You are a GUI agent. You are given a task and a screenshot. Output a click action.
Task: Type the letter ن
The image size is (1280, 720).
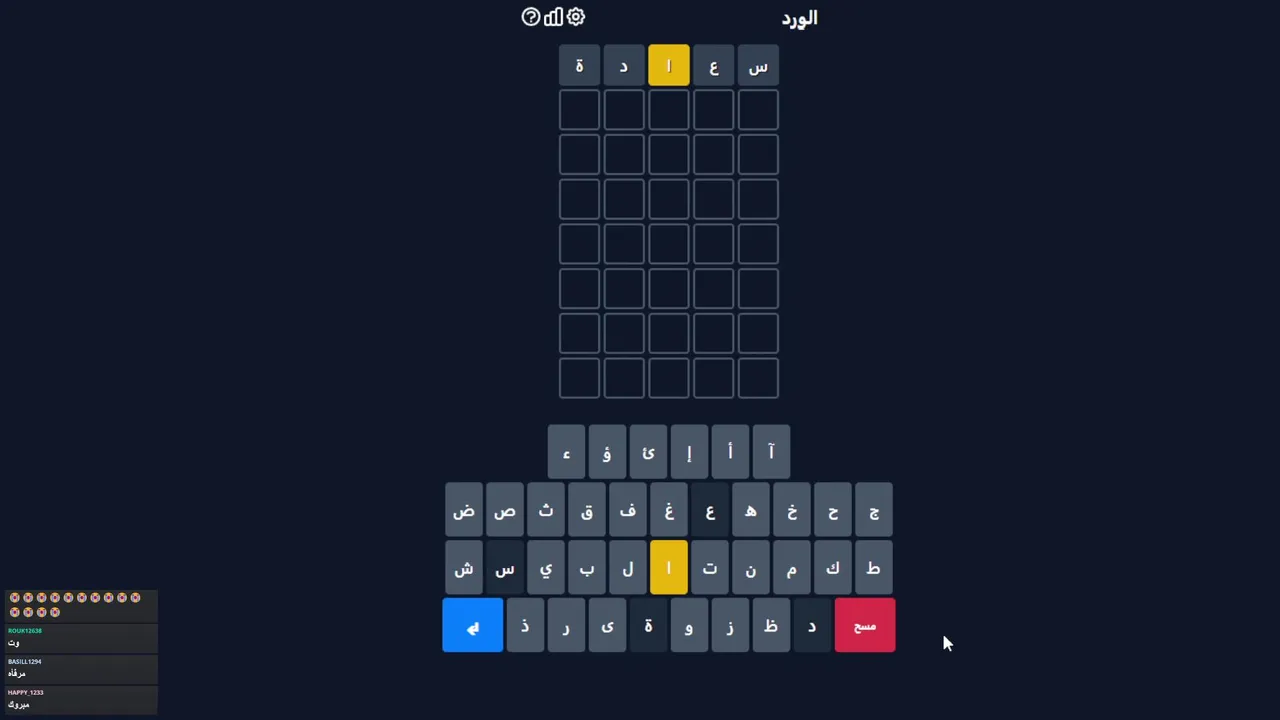point(750,568)
